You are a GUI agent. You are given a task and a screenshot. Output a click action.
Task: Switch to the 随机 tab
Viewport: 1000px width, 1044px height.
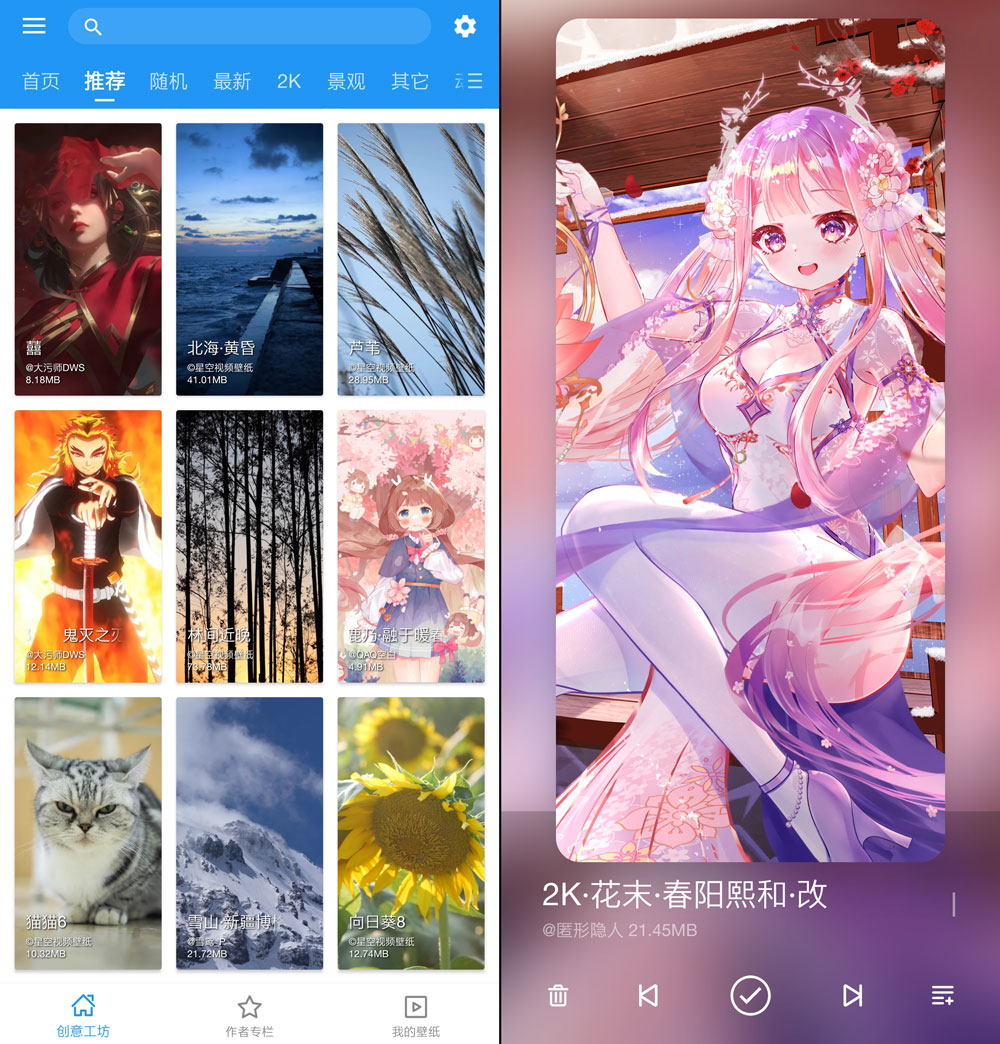[x=168, y=81]
